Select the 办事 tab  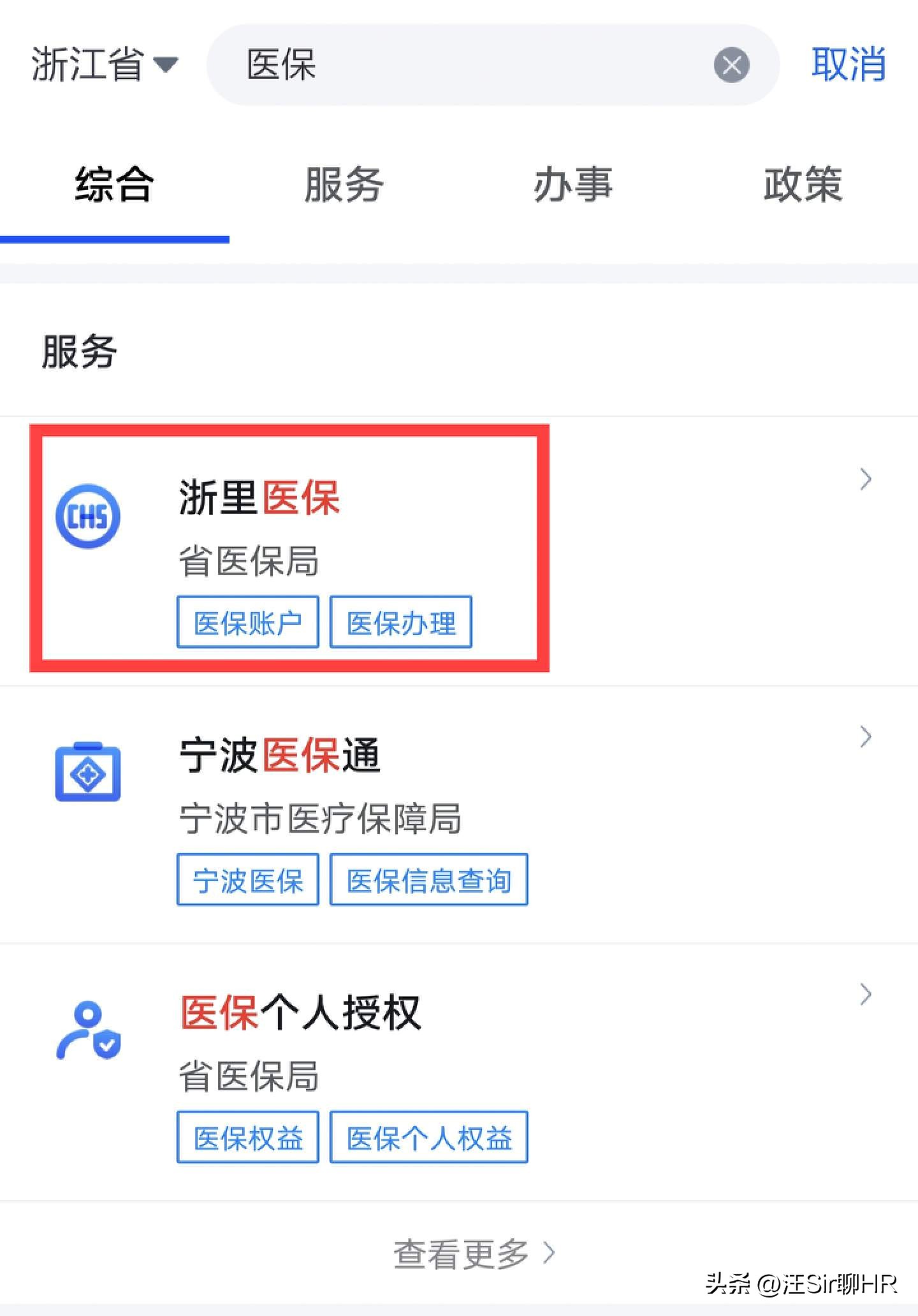pos(572,185)
